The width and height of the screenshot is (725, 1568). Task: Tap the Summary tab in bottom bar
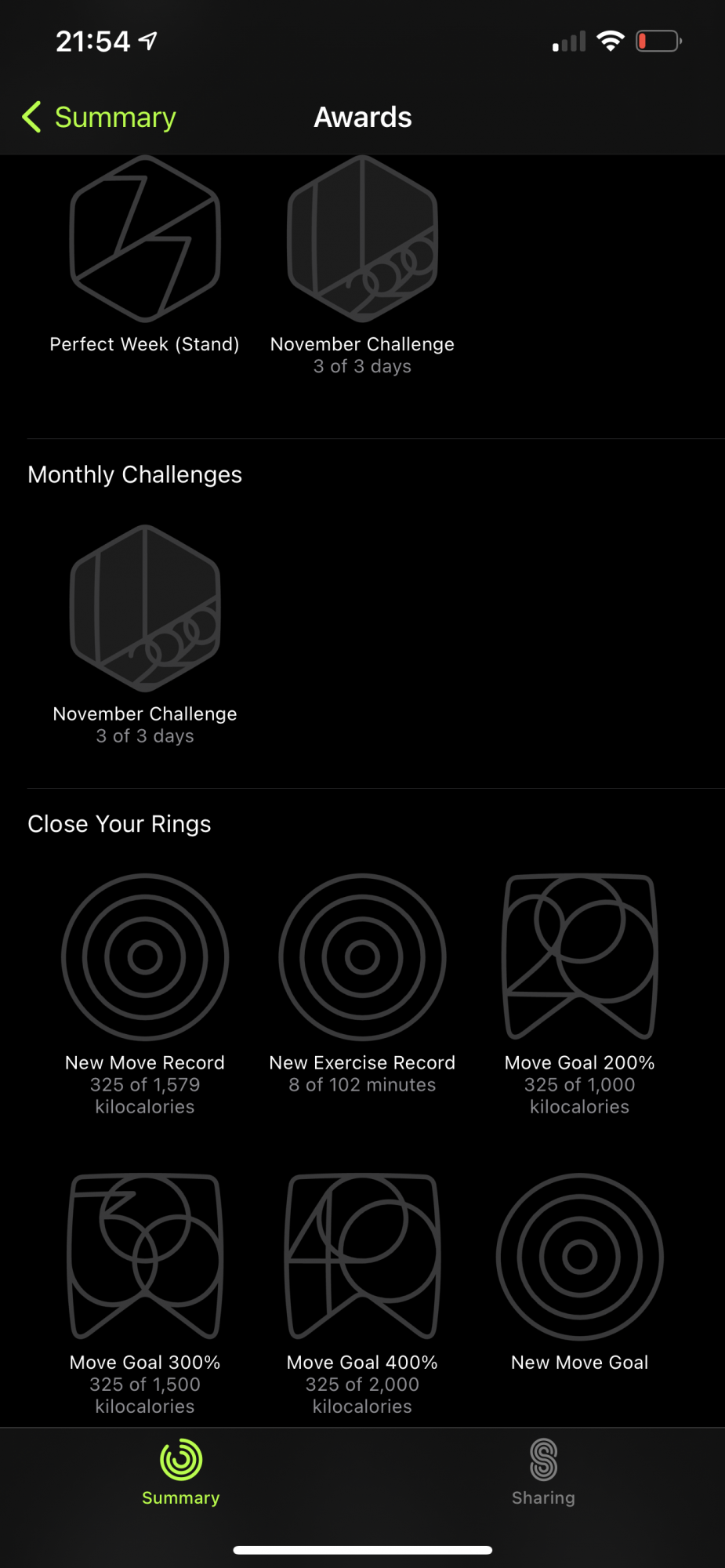click(181, 1472)
